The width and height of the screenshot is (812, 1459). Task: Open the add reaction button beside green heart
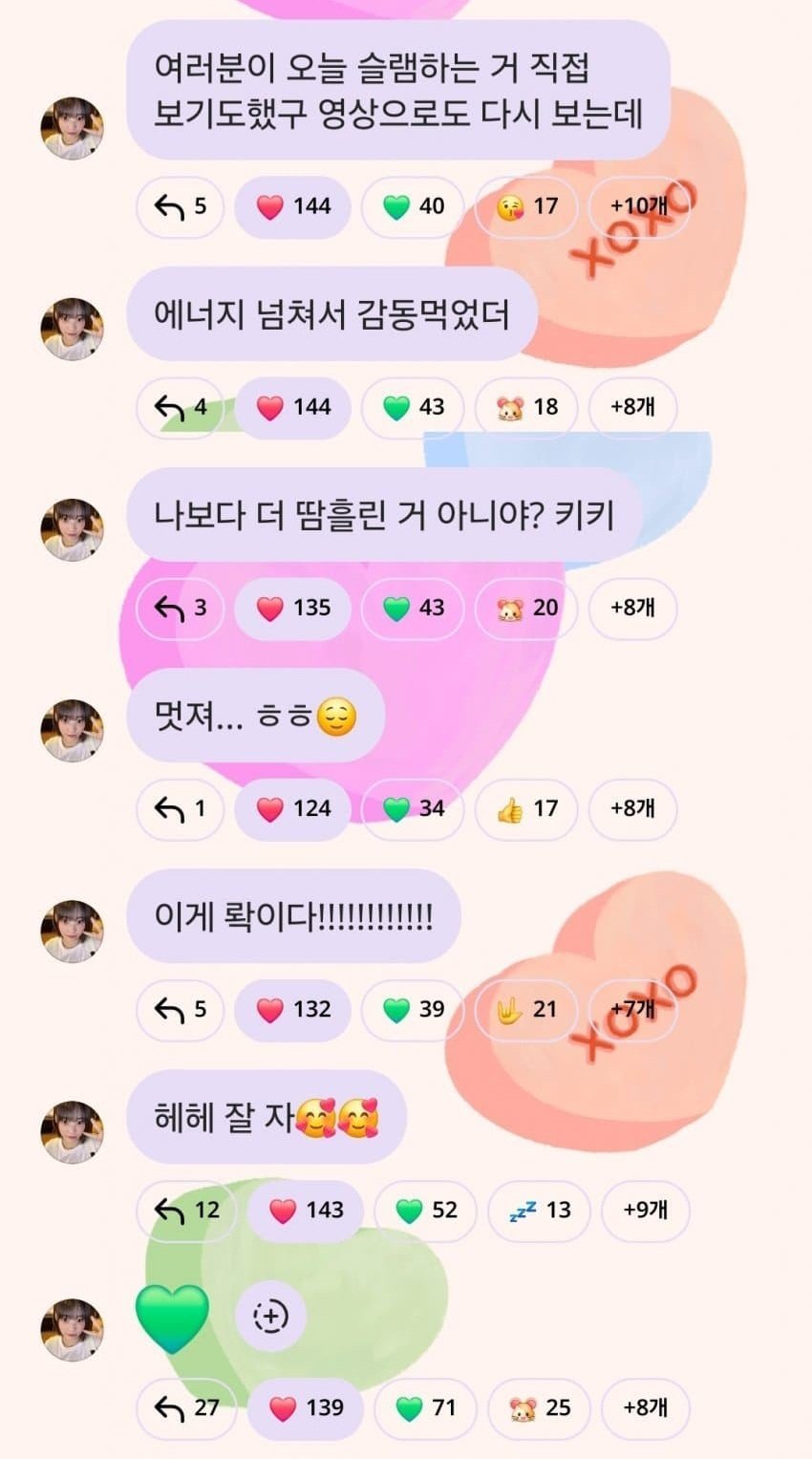point(270,1316)
